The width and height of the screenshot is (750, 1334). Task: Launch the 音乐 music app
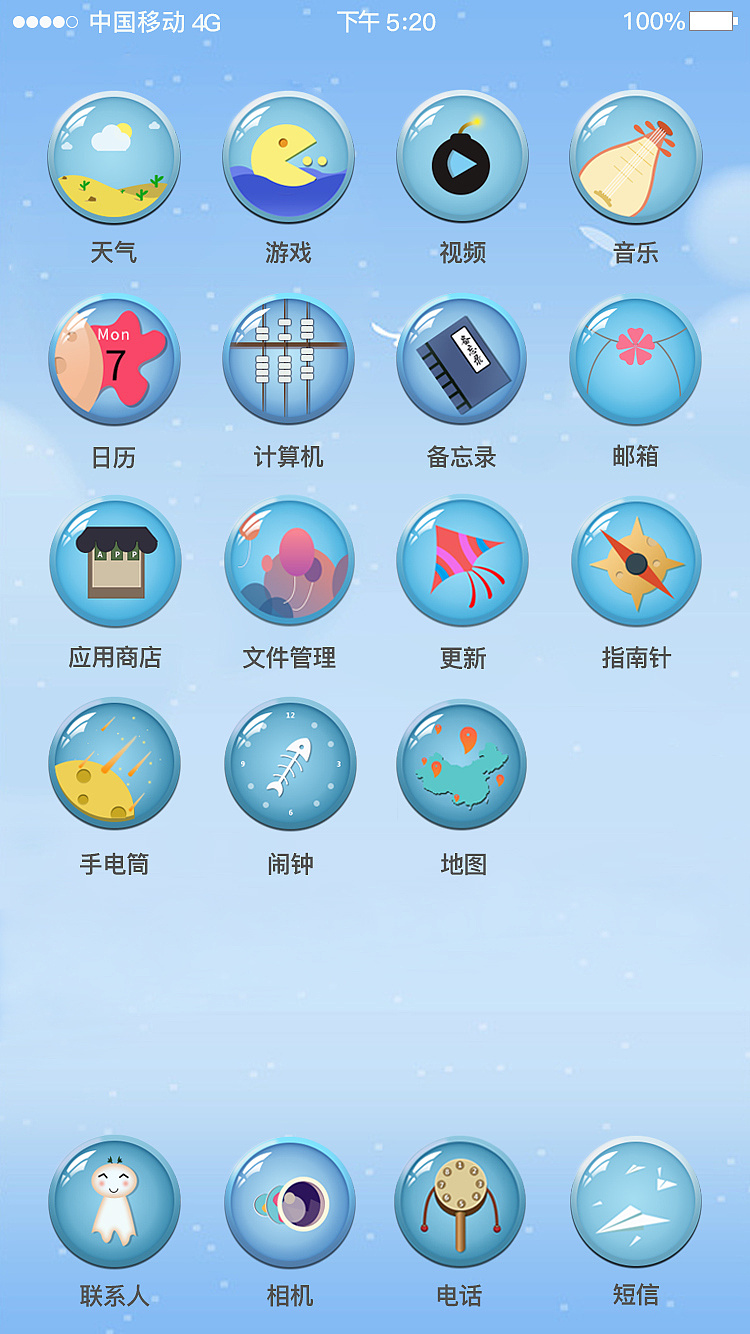coord(636,157)
